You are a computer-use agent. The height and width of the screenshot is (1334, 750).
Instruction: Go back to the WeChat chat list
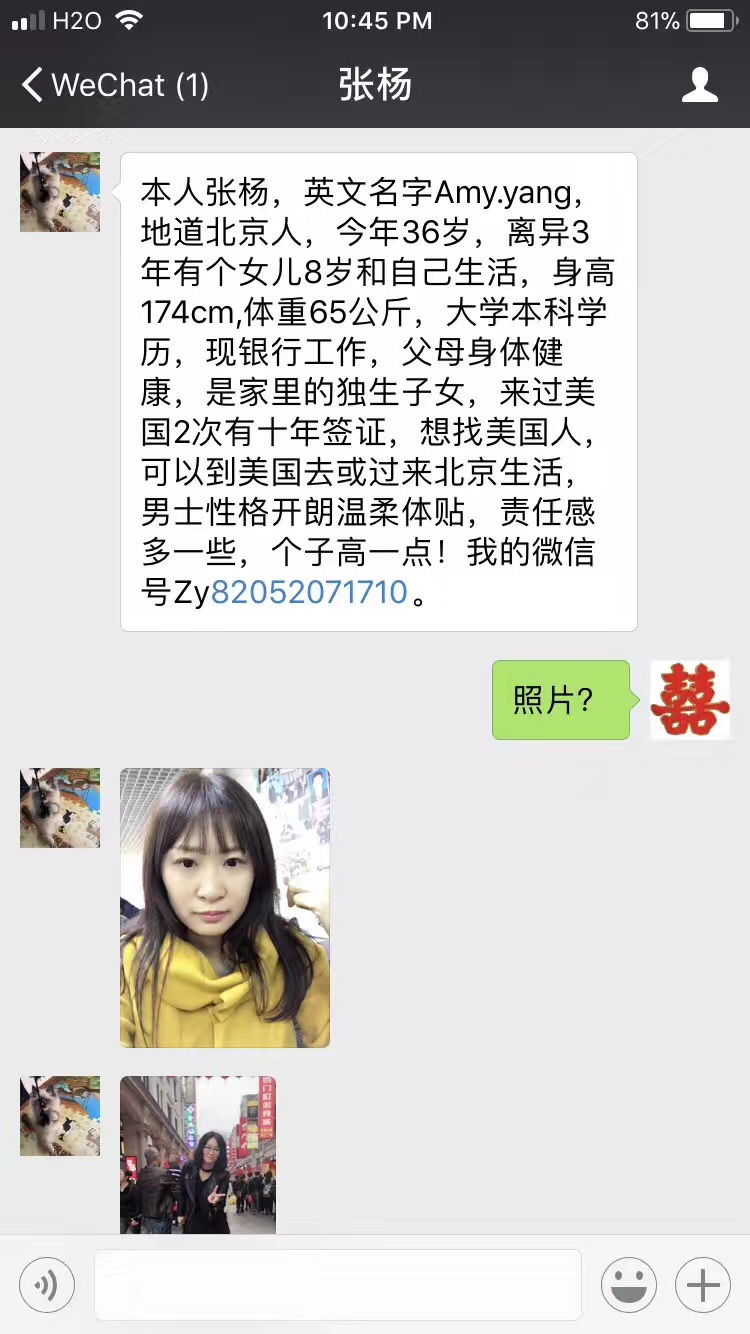(112, 85)
